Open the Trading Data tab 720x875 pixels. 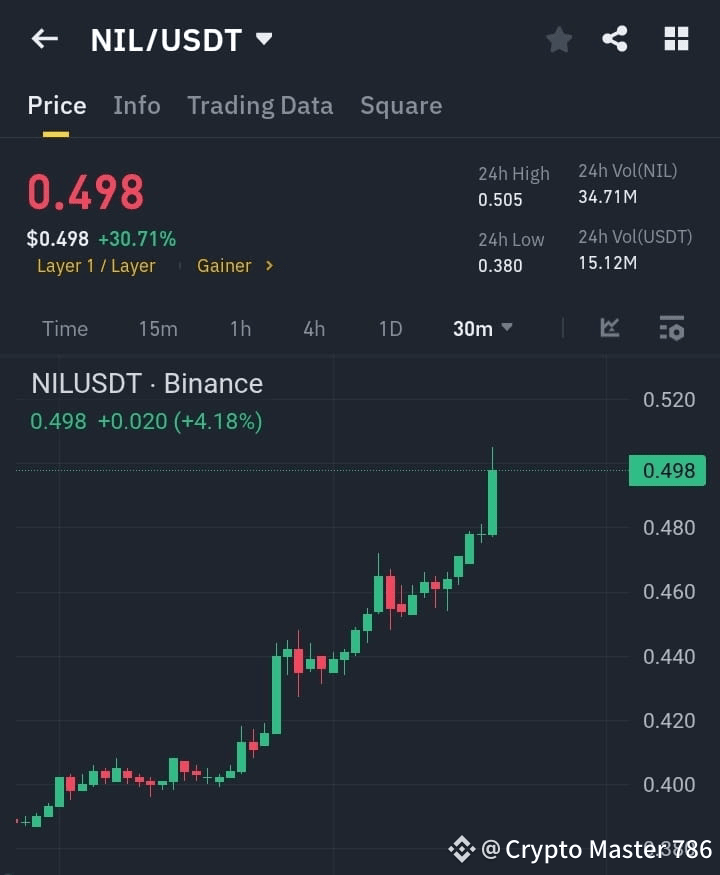coord(260,105)
